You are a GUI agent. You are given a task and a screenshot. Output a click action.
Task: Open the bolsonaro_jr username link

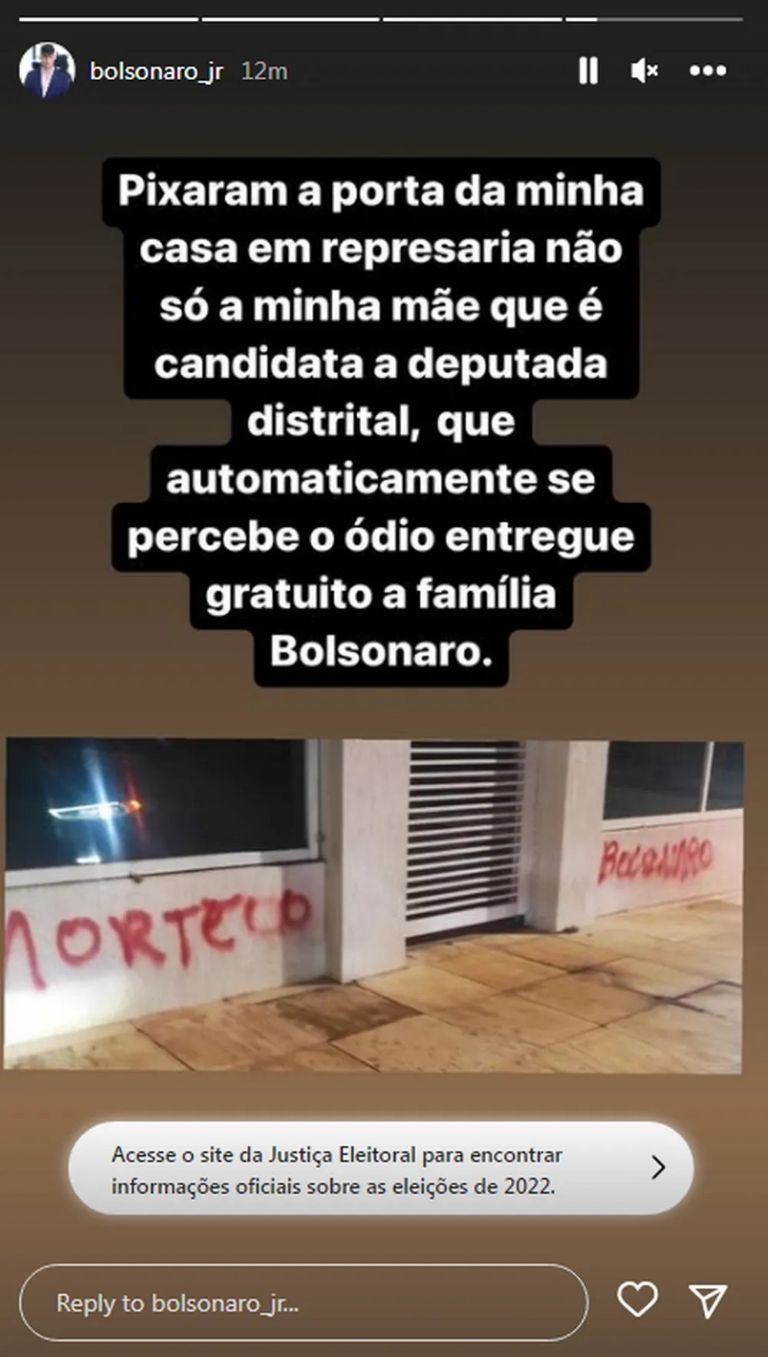[156, 71]
